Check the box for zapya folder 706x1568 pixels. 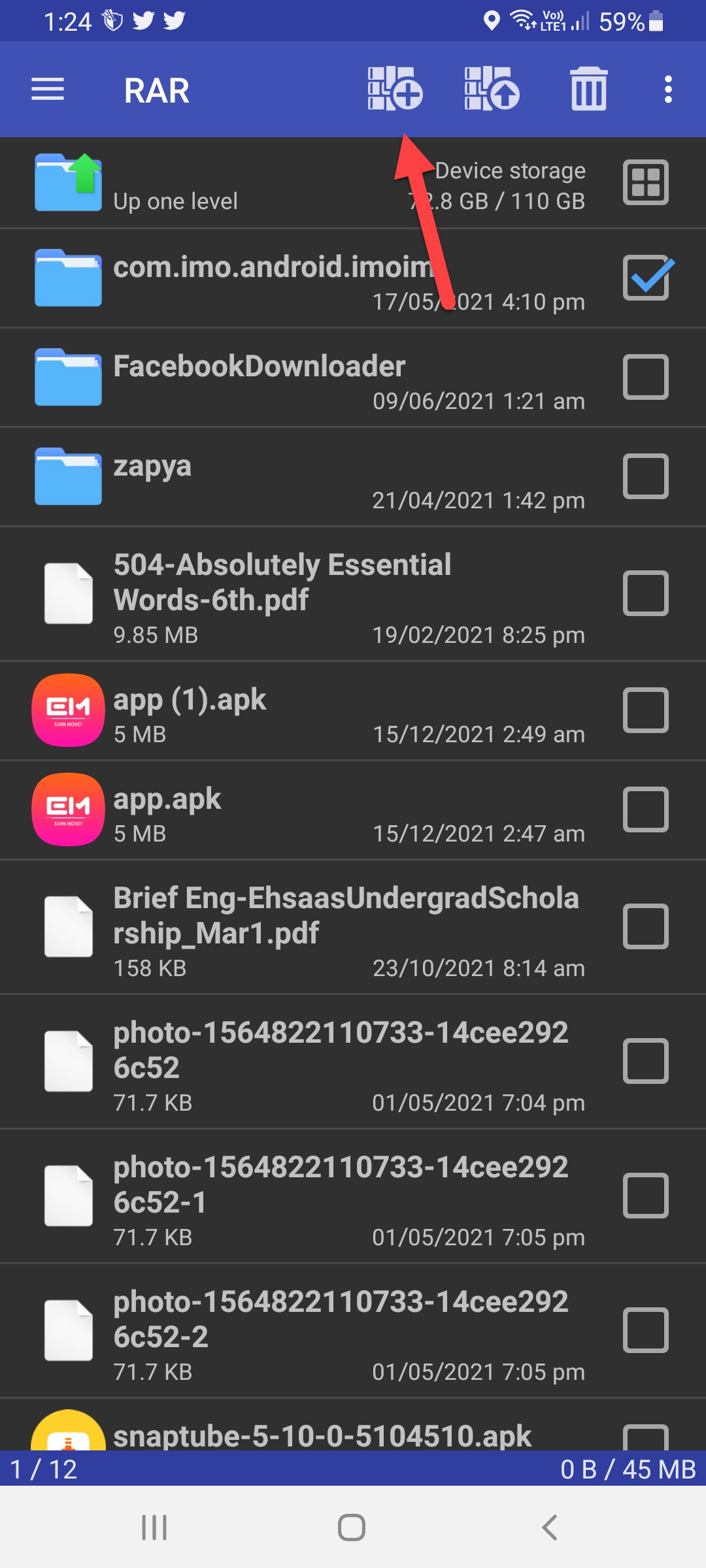coord(645,476)
